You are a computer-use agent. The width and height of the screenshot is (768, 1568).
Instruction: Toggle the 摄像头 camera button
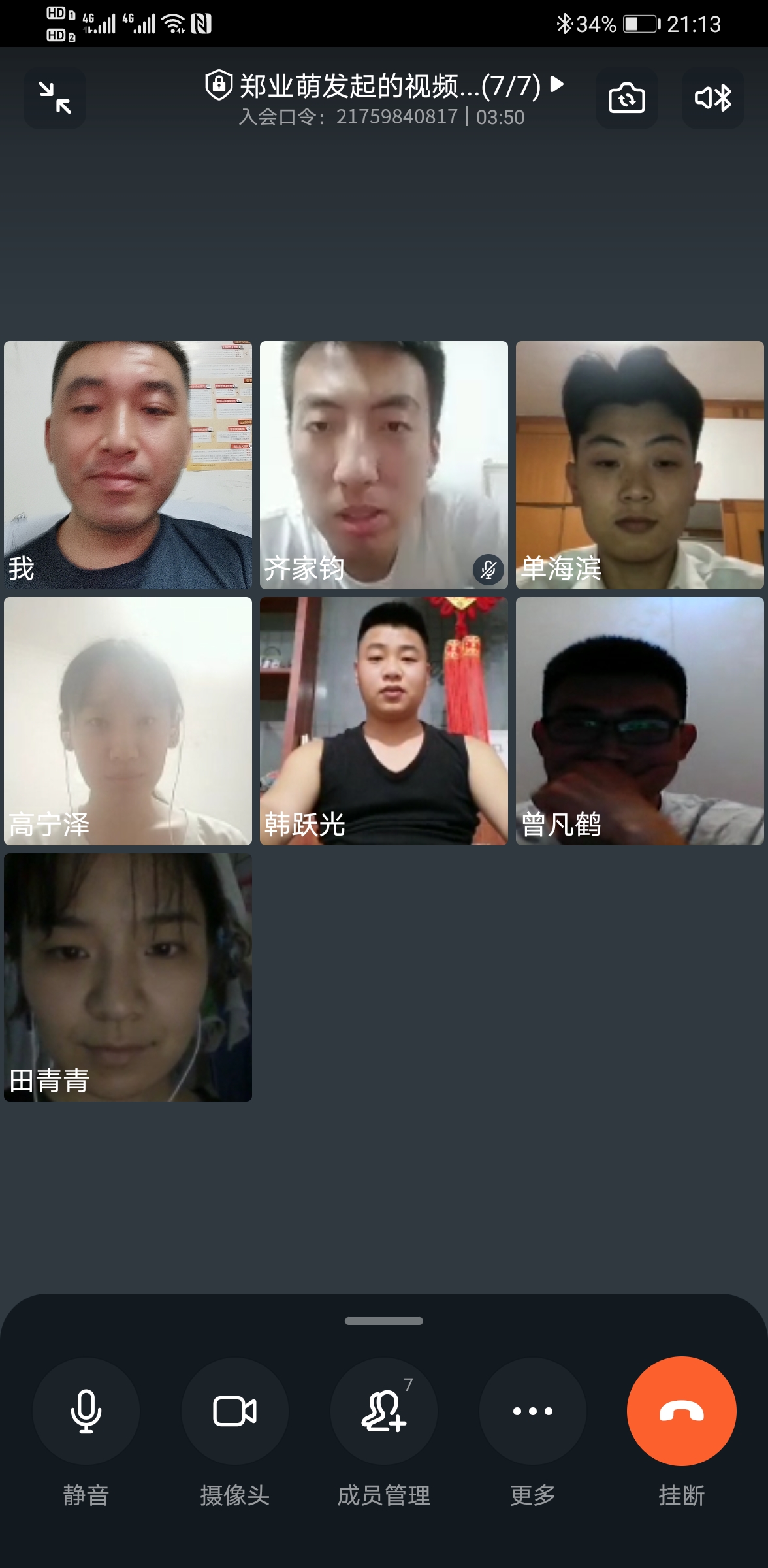[235, 1411]
